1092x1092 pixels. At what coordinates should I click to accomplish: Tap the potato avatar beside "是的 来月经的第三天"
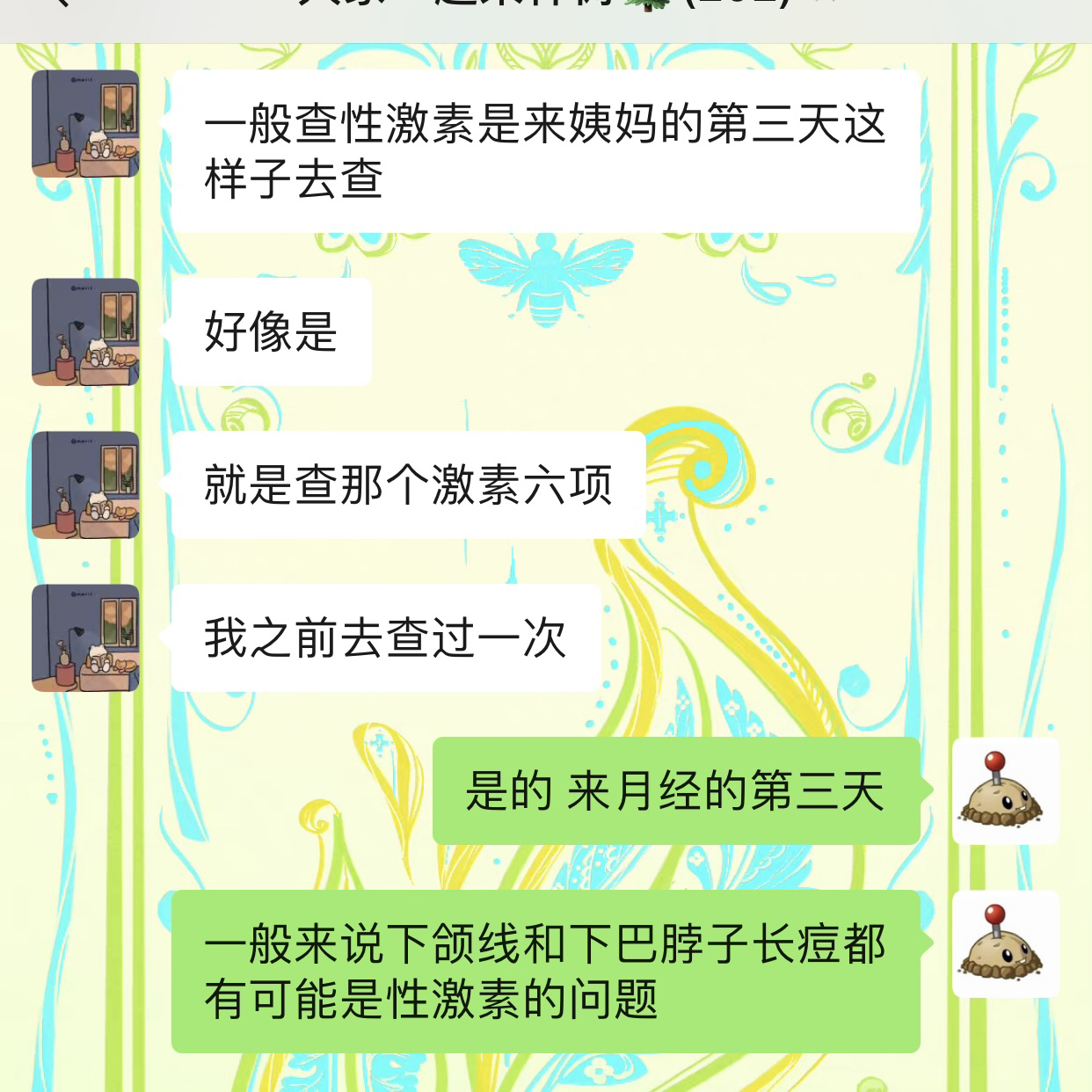coord(1005,791)
